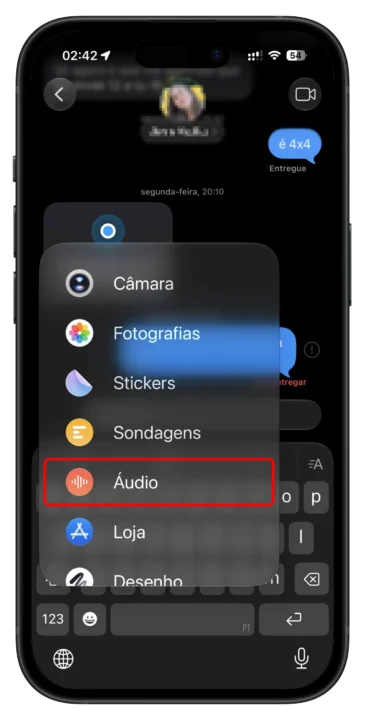Open Câmara from the attachment menu
This screenshot has height=720, width=365.
coord(159,284)
